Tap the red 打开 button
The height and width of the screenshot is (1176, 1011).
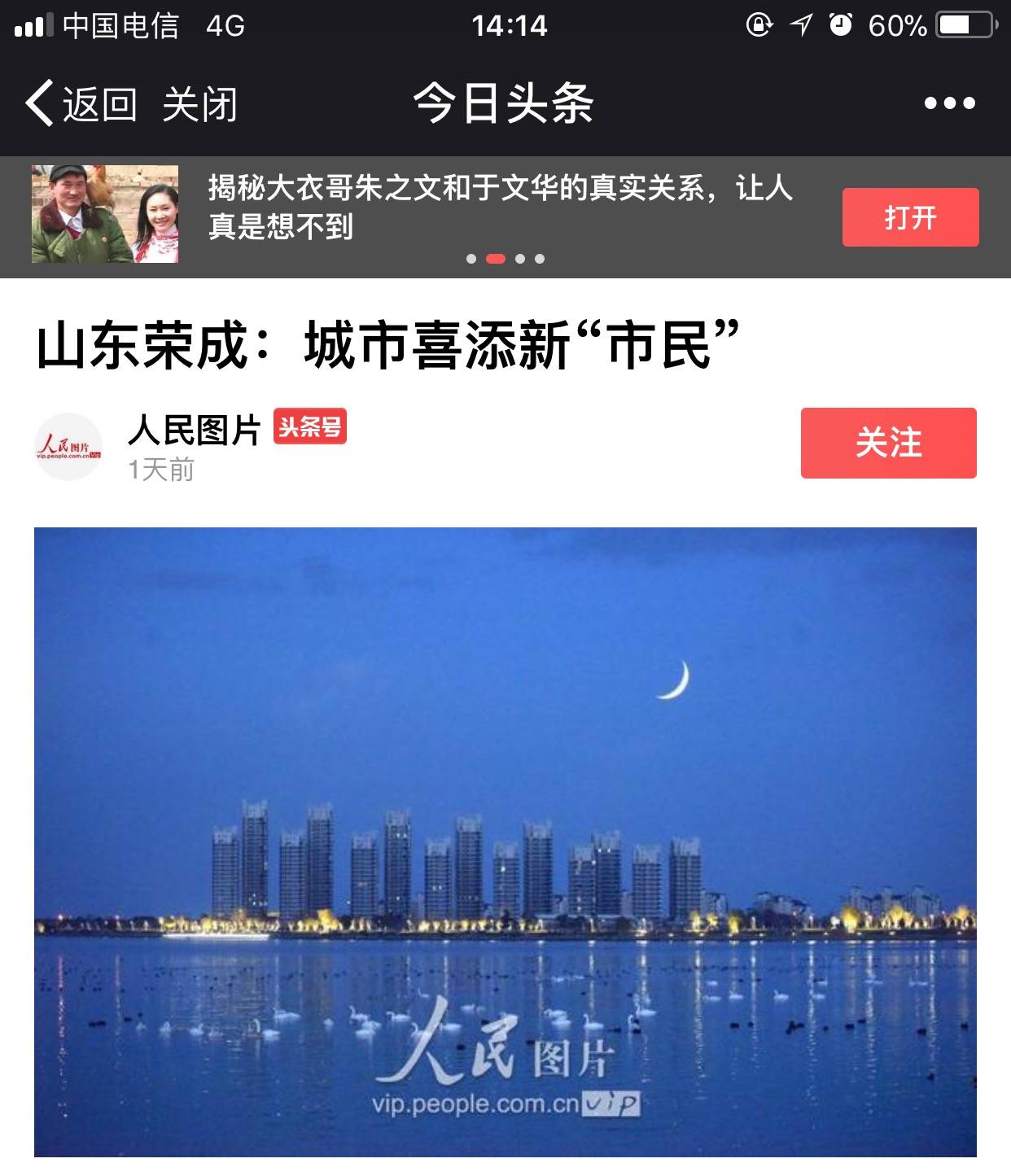click(910, 217)
